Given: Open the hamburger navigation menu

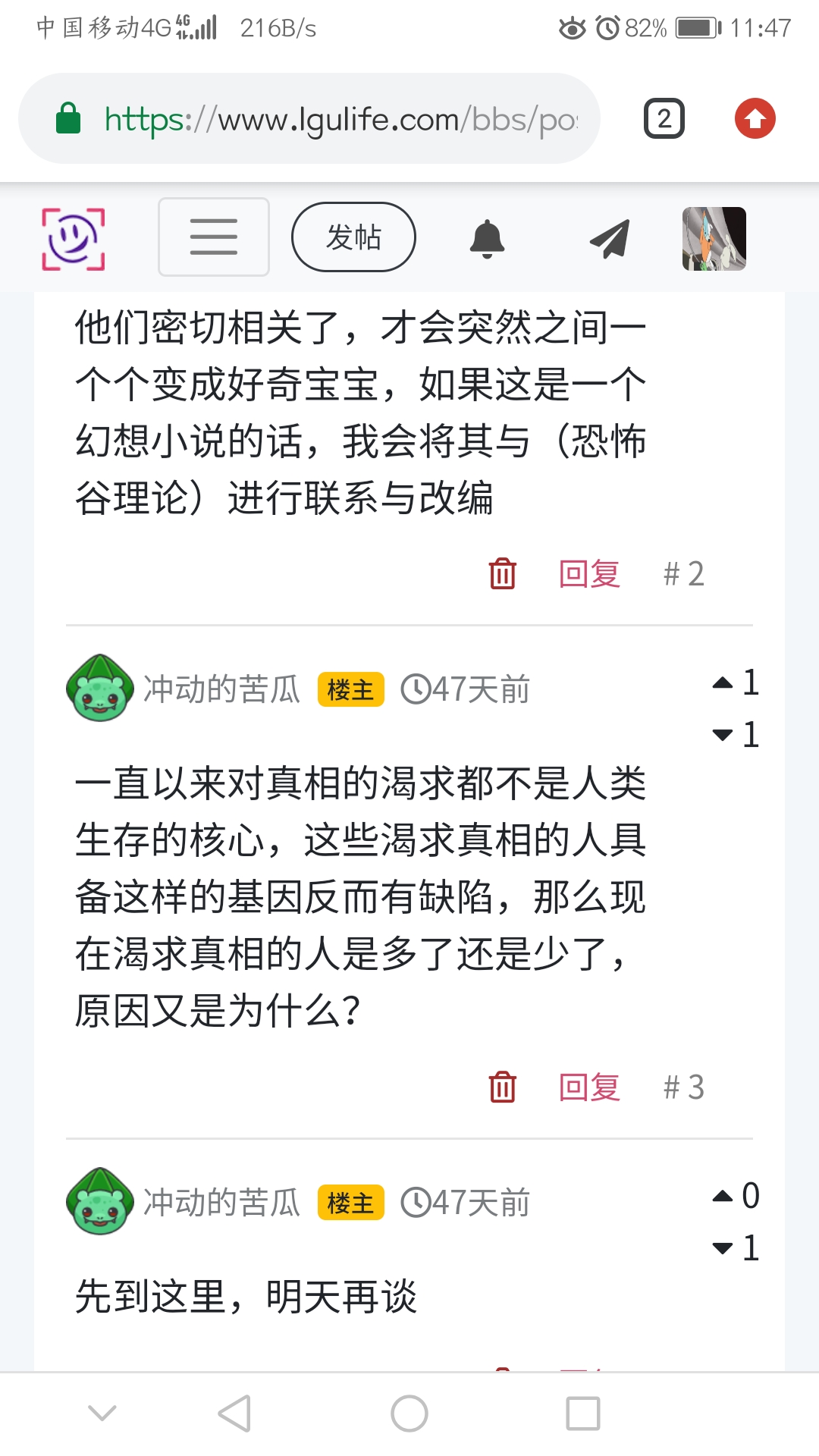Looking at the screenshot, I should [x=214, y=237].
